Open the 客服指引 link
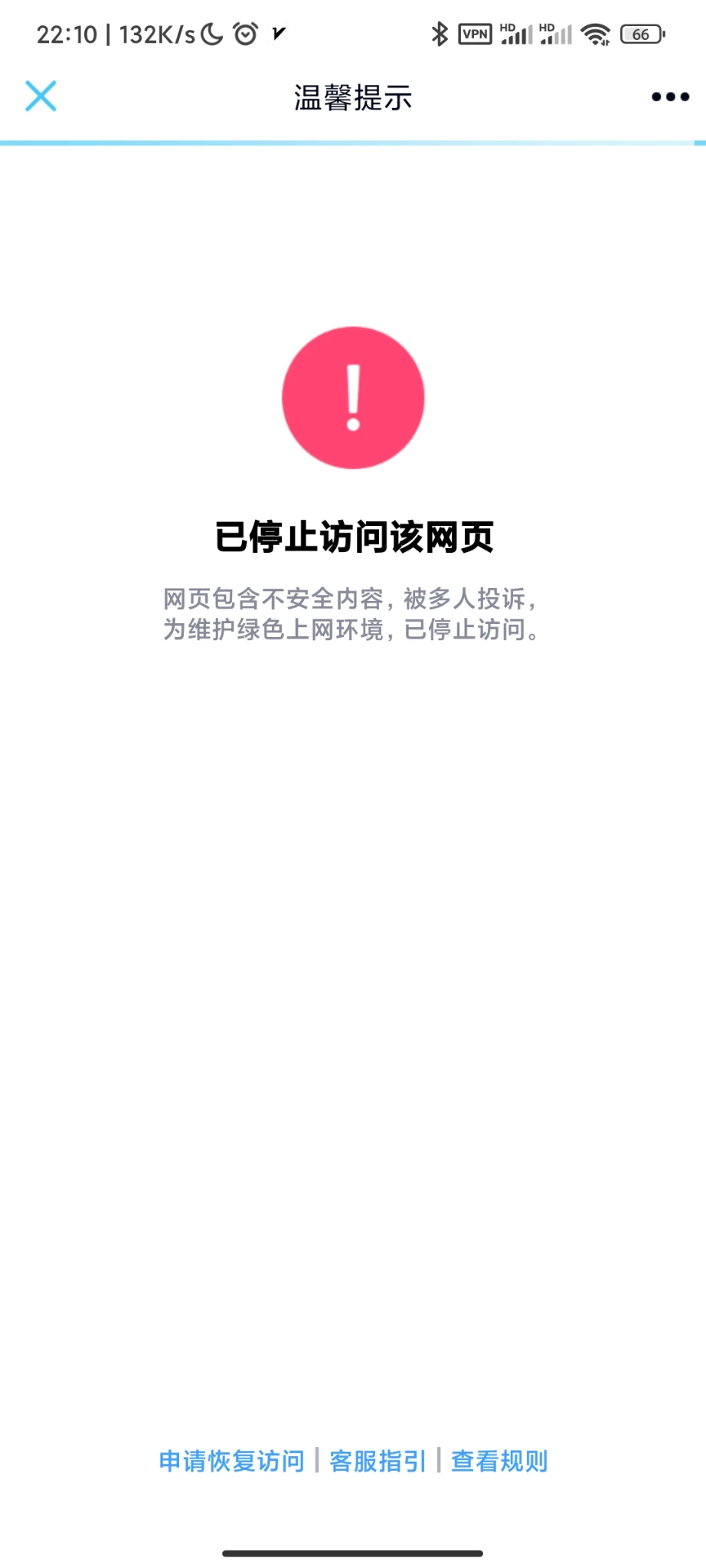The height and width of the screenshot is (1568, 706). point(378,1461)
